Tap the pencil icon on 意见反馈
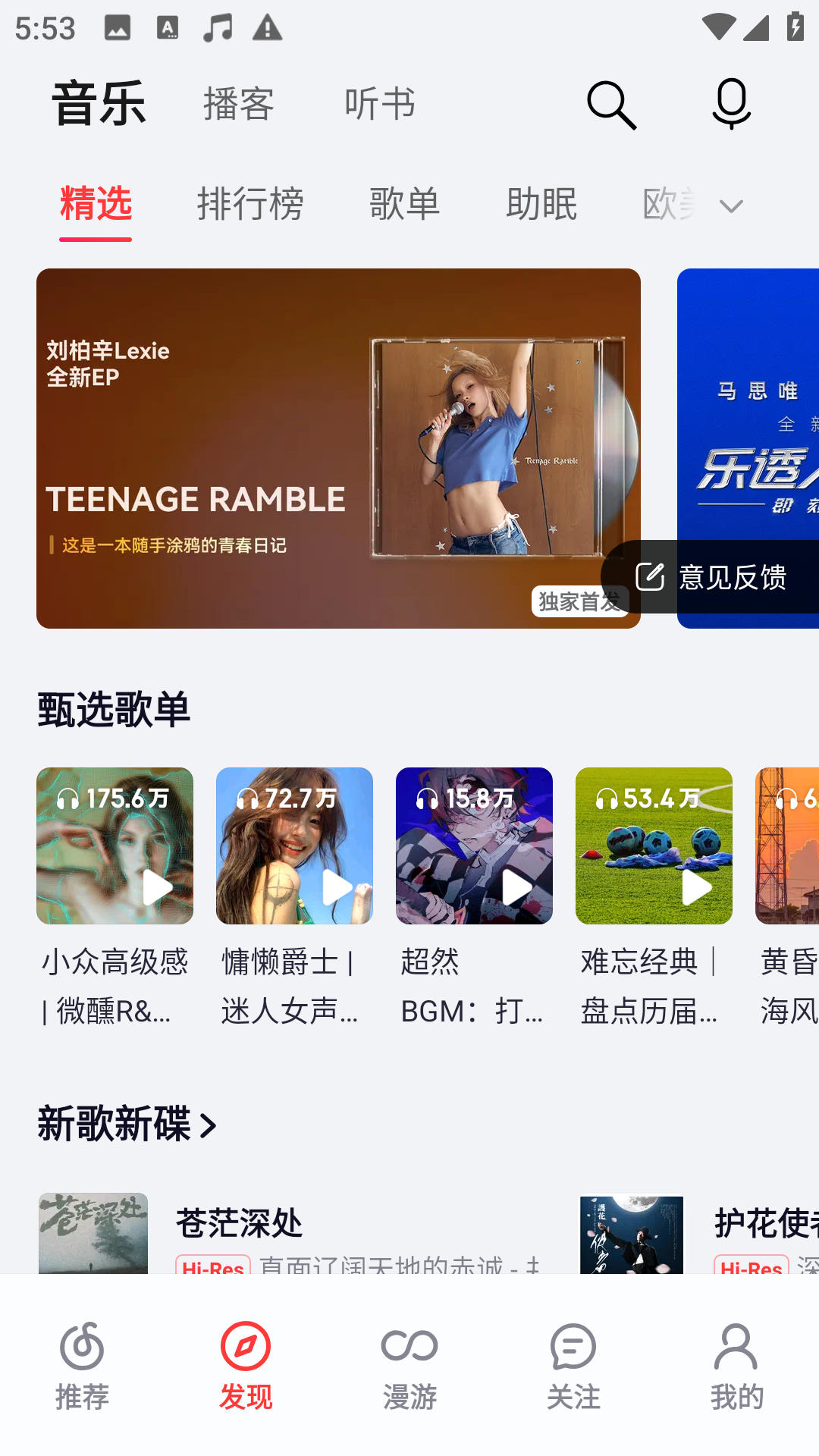819x1456 pixels. pos(648,576)
